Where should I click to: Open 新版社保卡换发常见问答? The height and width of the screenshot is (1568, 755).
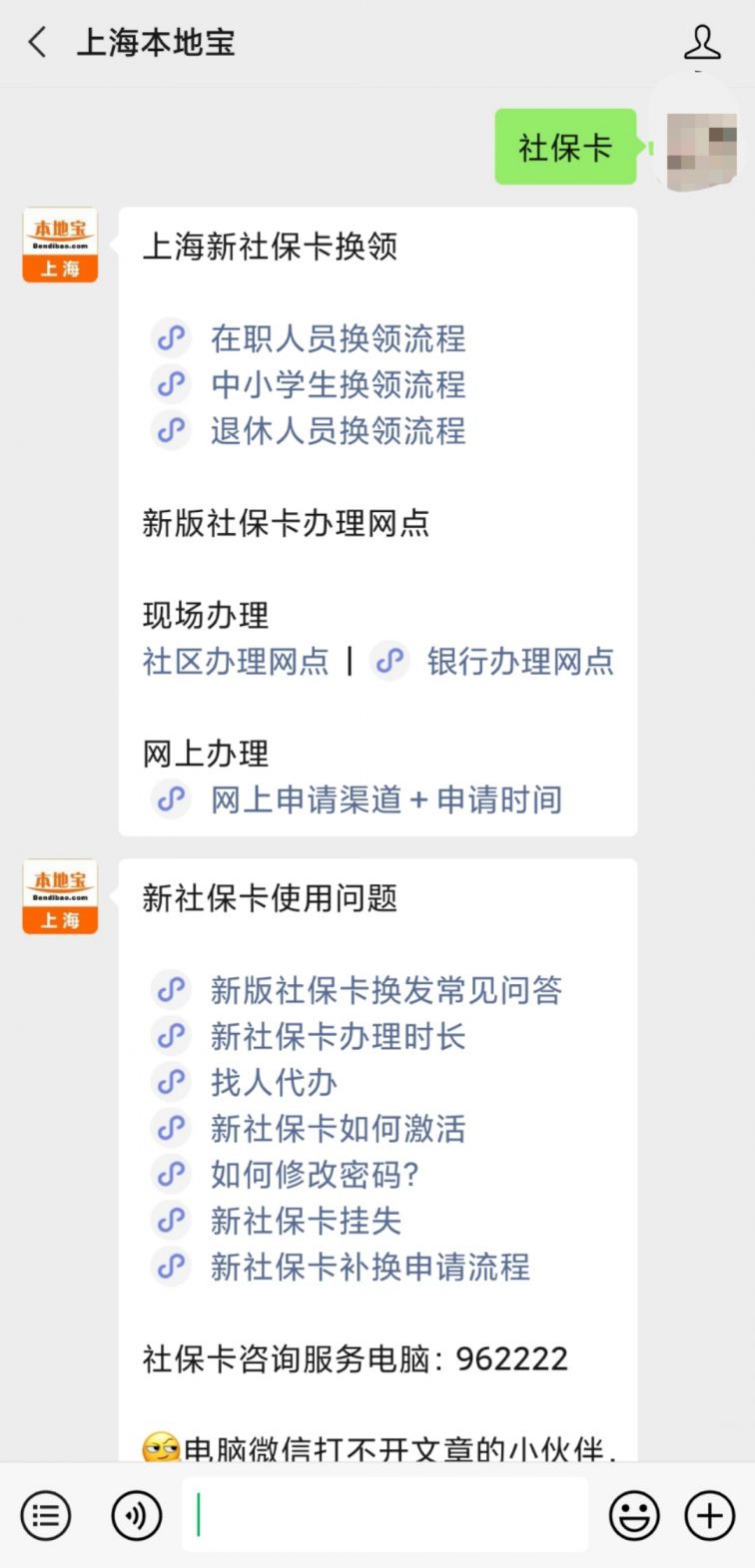coord(385,990)
